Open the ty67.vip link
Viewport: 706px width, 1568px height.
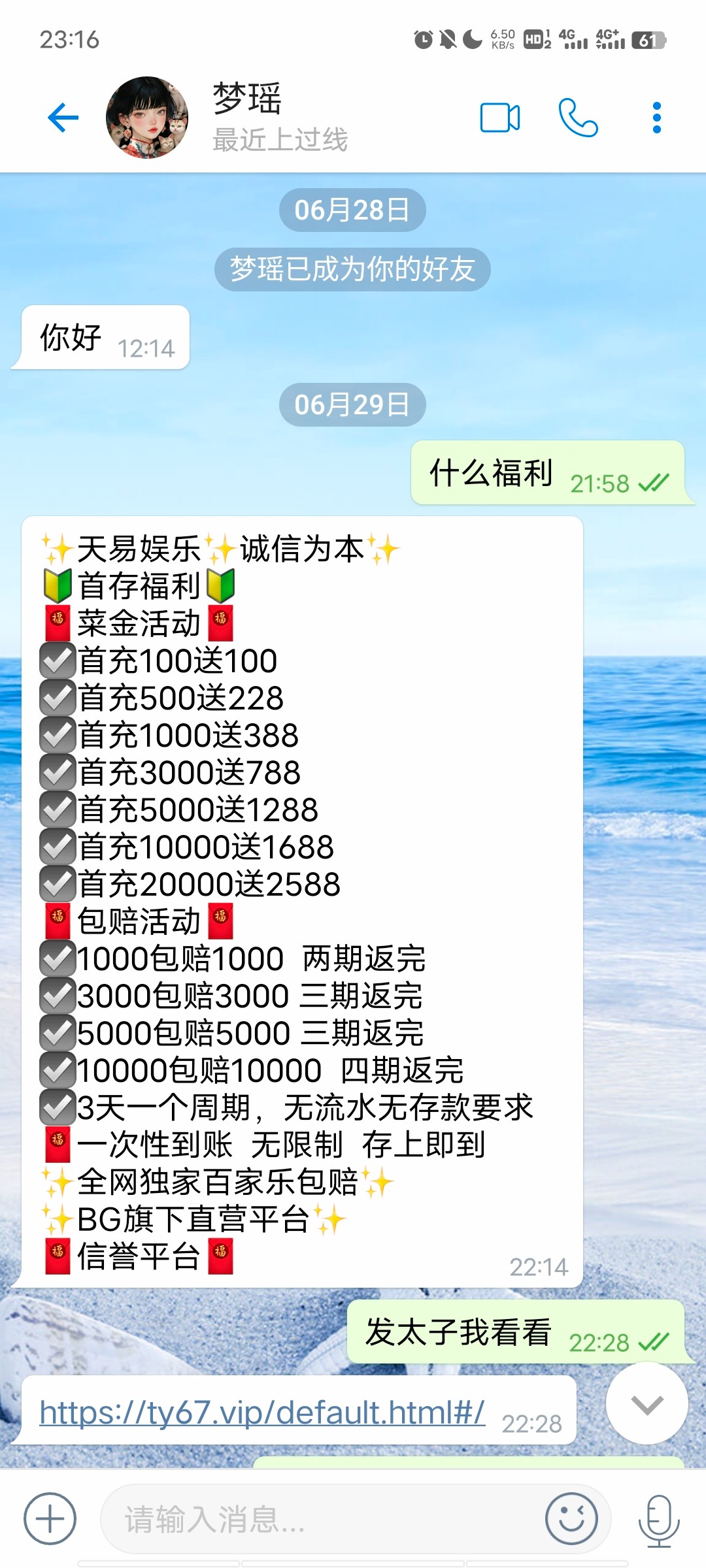click(x=261, y=1413)
